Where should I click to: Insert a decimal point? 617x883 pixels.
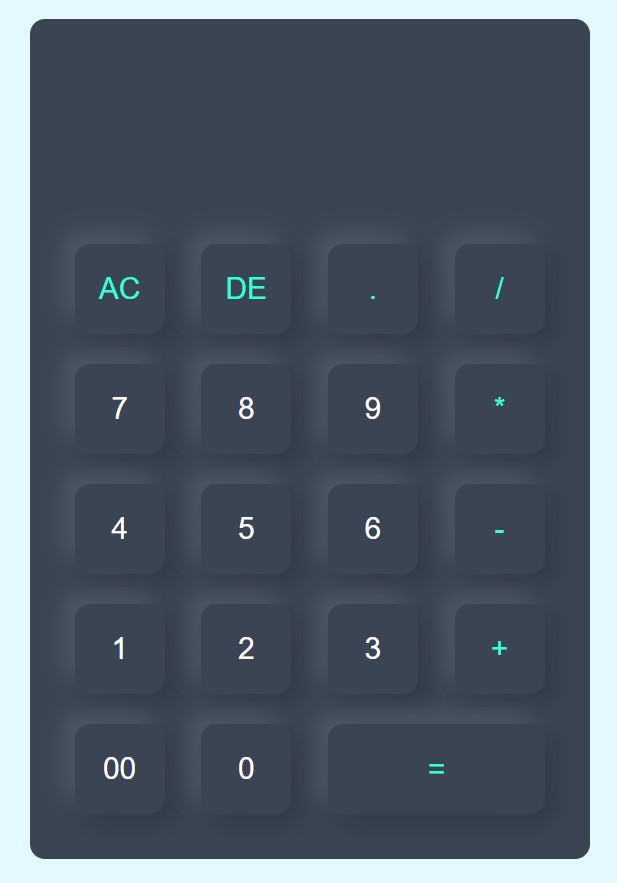[x=373, y=288]
